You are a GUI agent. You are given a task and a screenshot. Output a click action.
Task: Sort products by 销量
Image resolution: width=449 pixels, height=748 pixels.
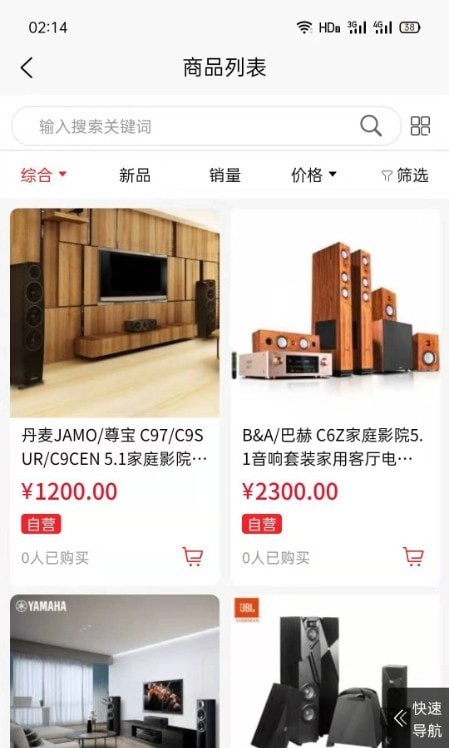[225, 175]
